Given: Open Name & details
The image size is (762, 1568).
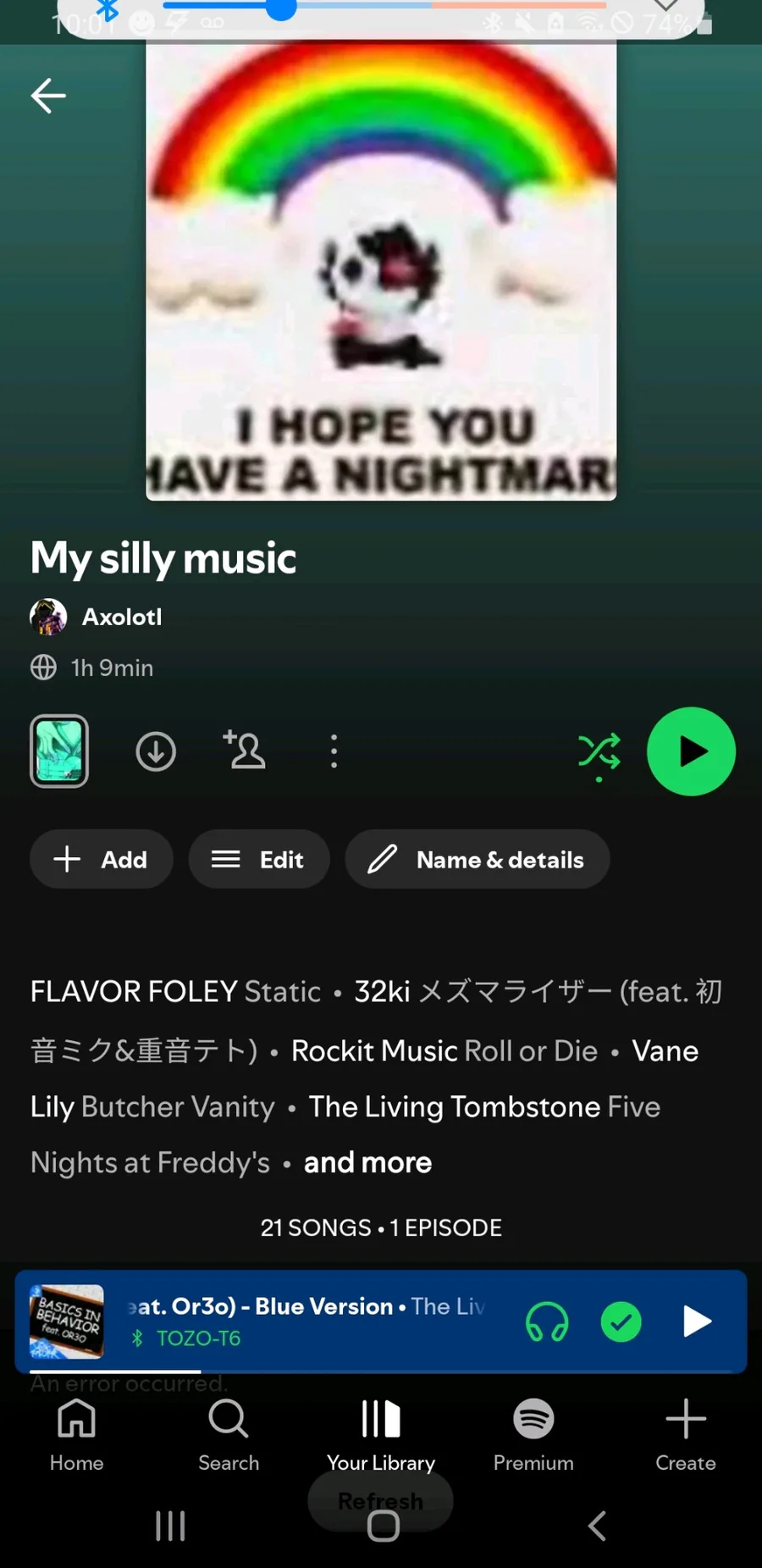Looking at the screenshot, I should pyautogui.click(x=477, y=859).
